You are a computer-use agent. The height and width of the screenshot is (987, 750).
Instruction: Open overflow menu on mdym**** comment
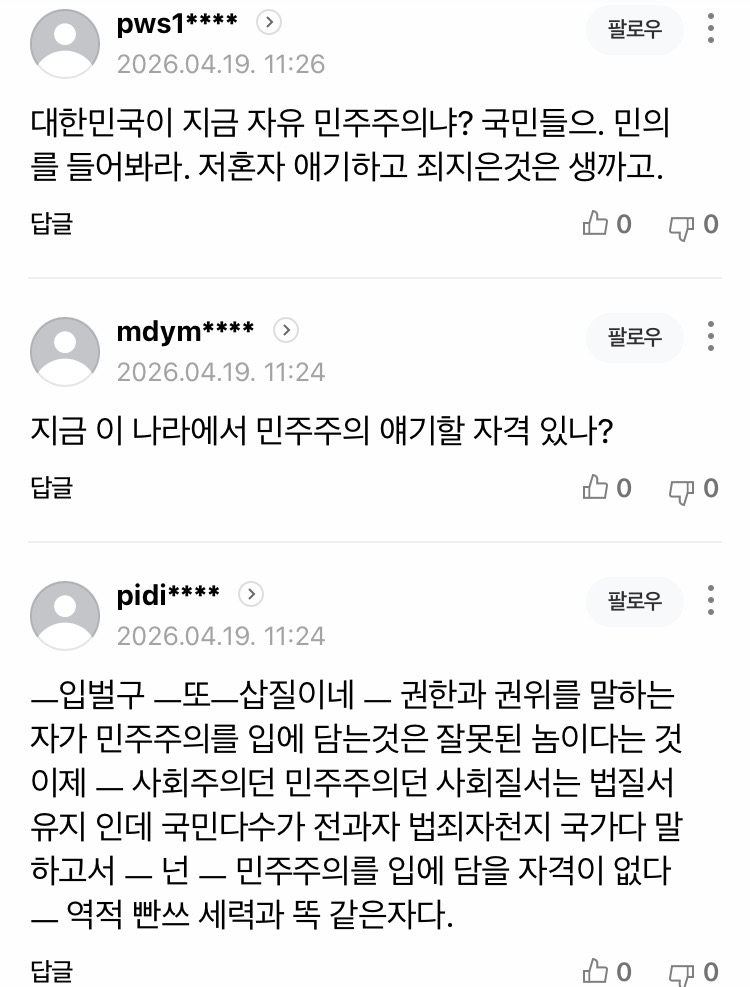710,337
